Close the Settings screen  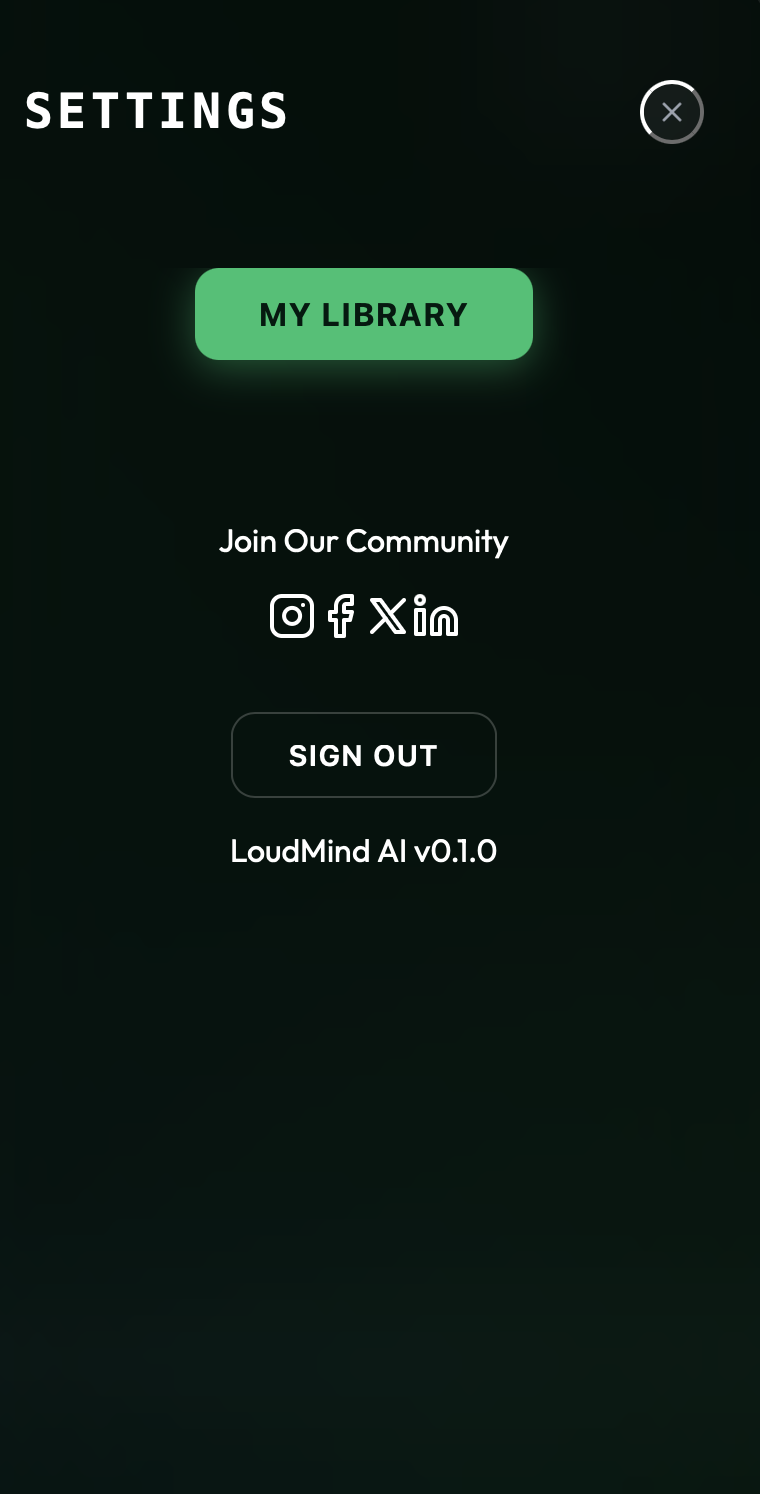(x=672, y=112)
